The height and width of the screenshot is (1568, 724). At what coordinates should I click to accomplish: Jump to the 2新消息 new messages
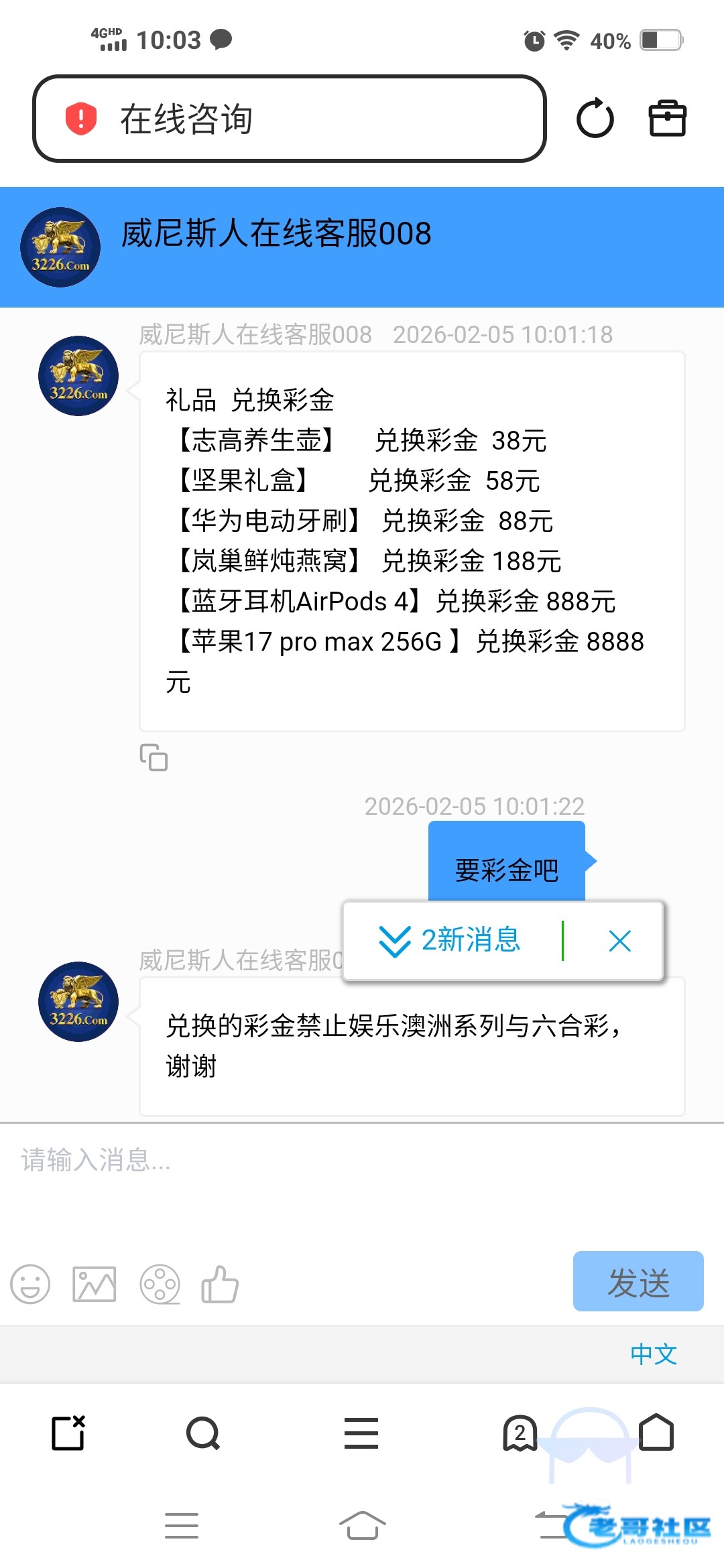[450, 940]
